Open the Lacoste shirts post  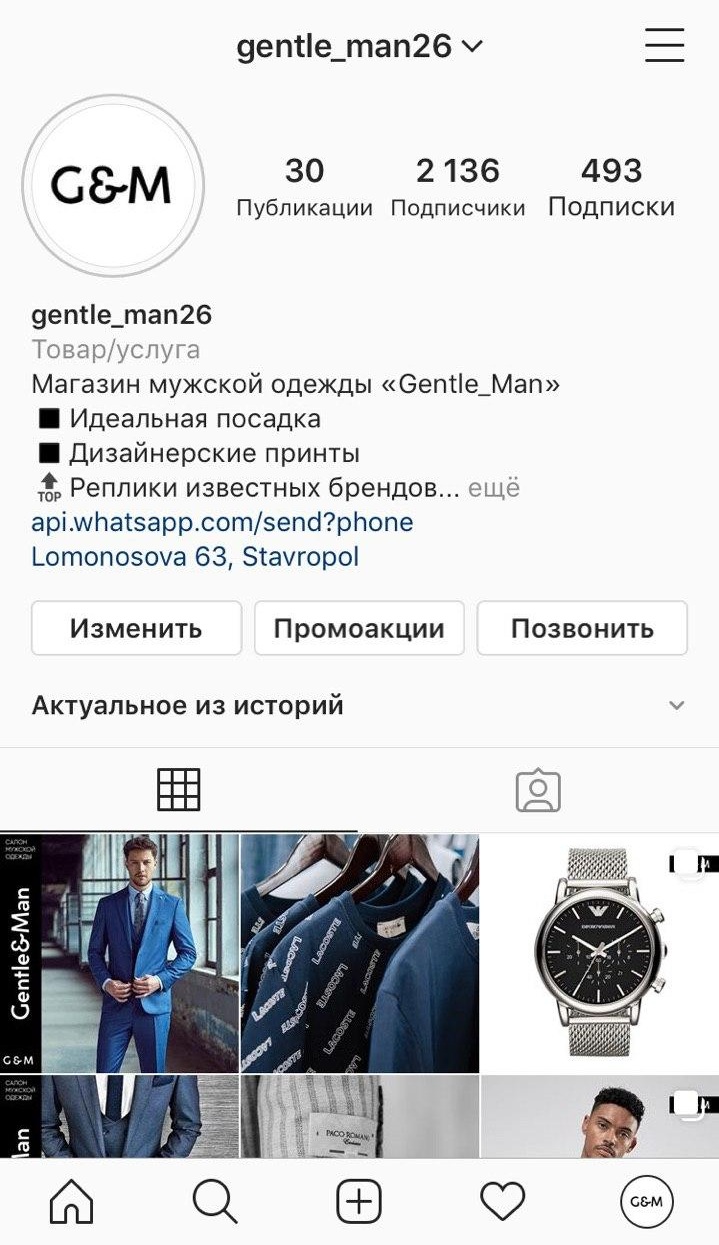point(360,953)
